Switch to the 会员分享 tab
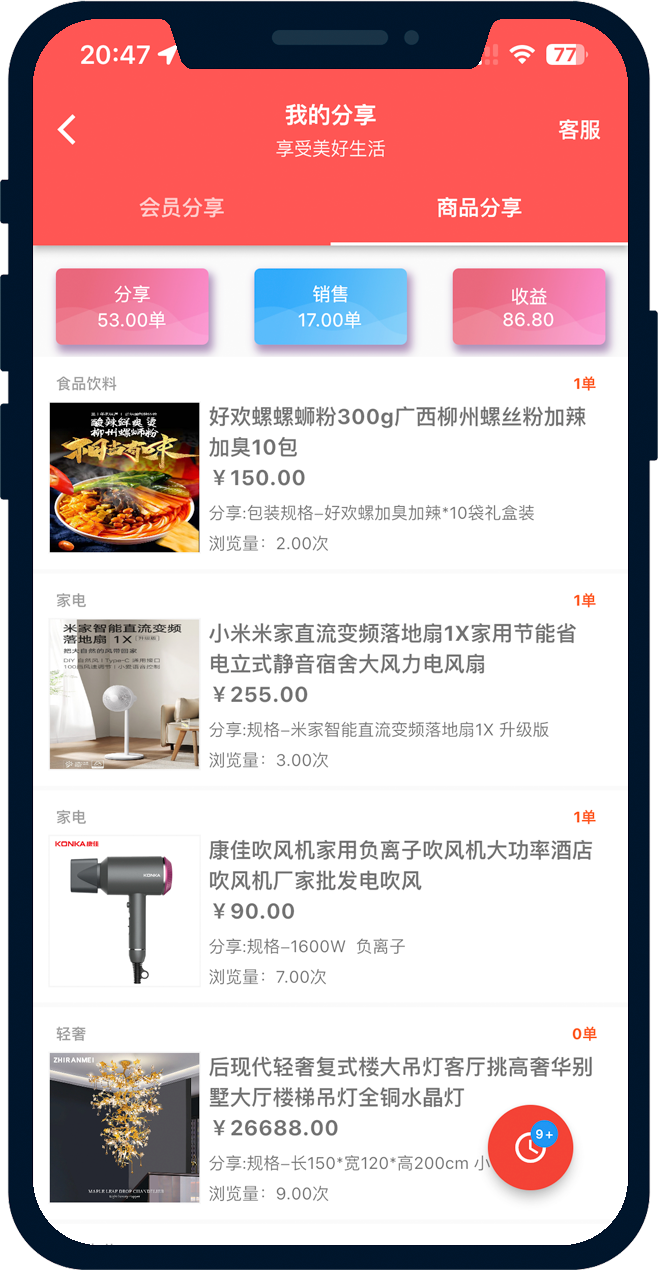This screenshot has height=1270, width=658. click(x=181, y=208)
